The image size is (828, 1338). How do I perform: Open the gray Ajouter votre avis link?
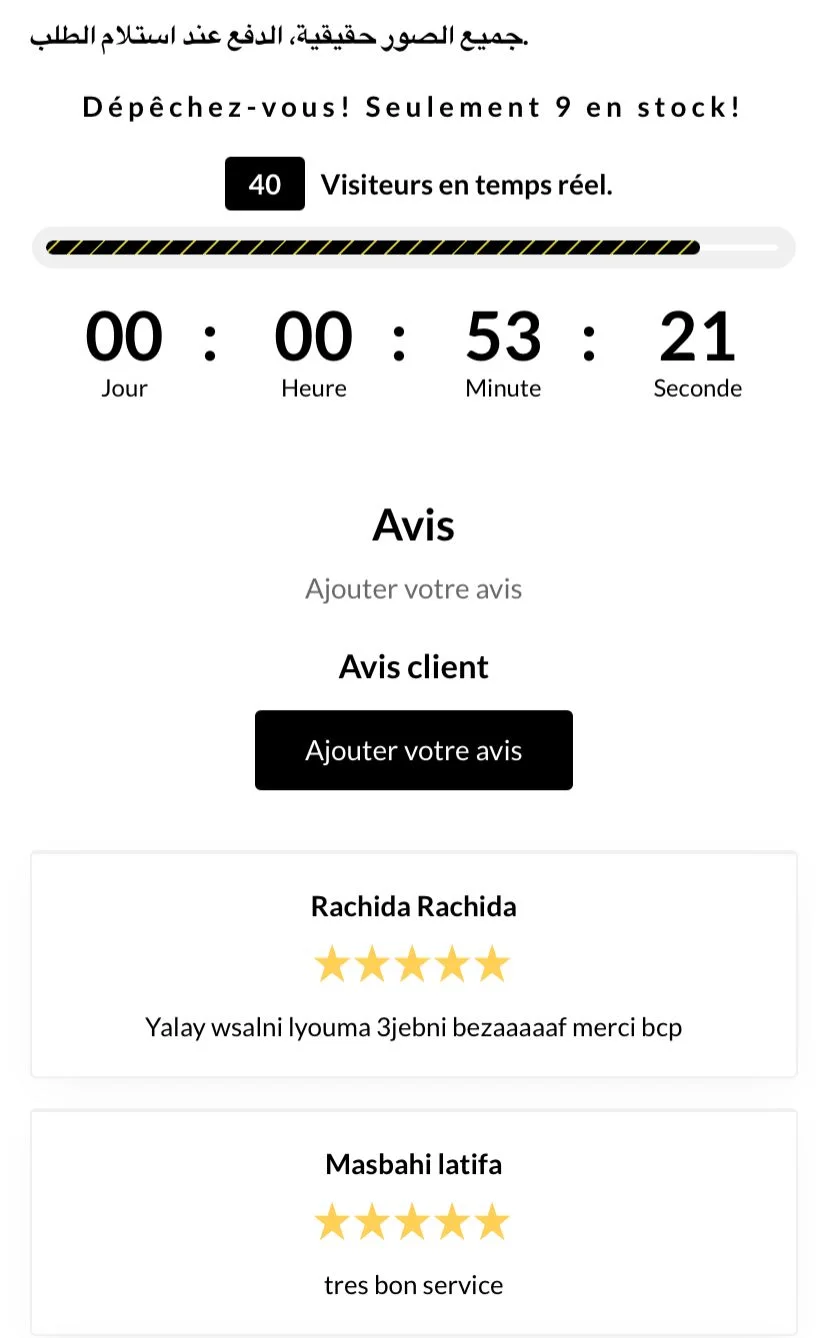click(x=413, y=589)
